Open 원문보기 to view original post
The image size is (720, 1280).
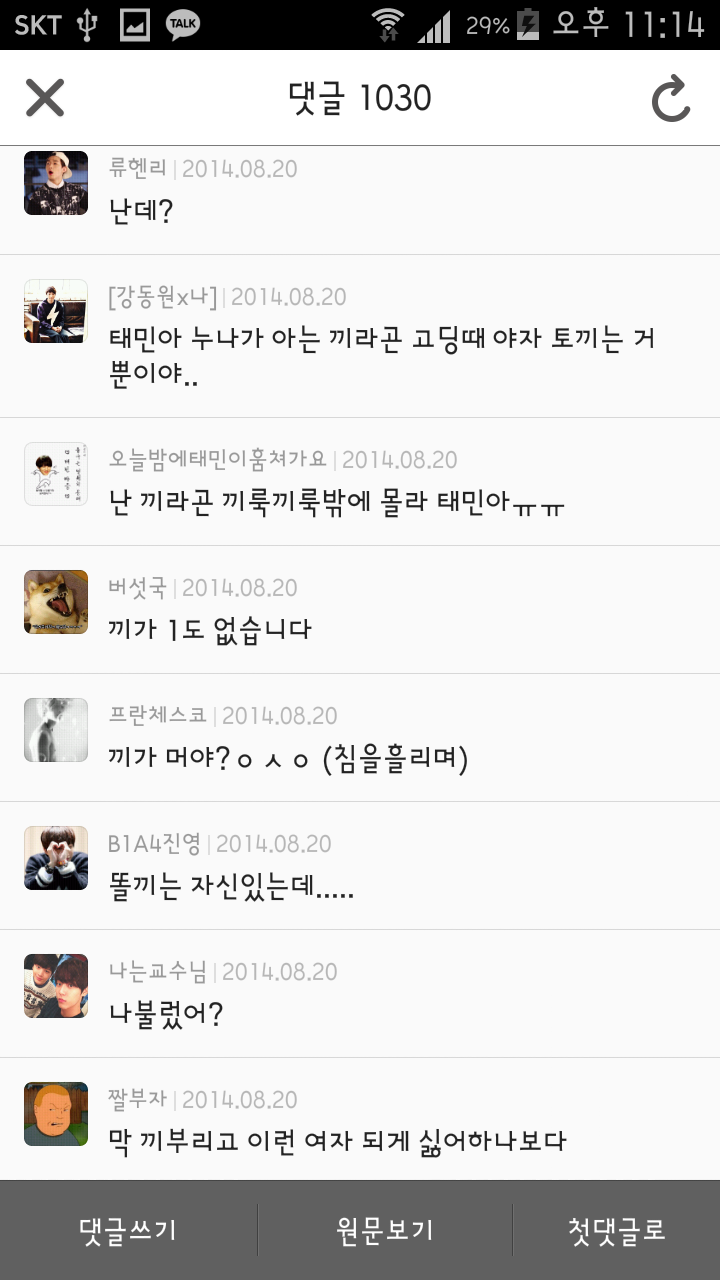point(385,1230)
